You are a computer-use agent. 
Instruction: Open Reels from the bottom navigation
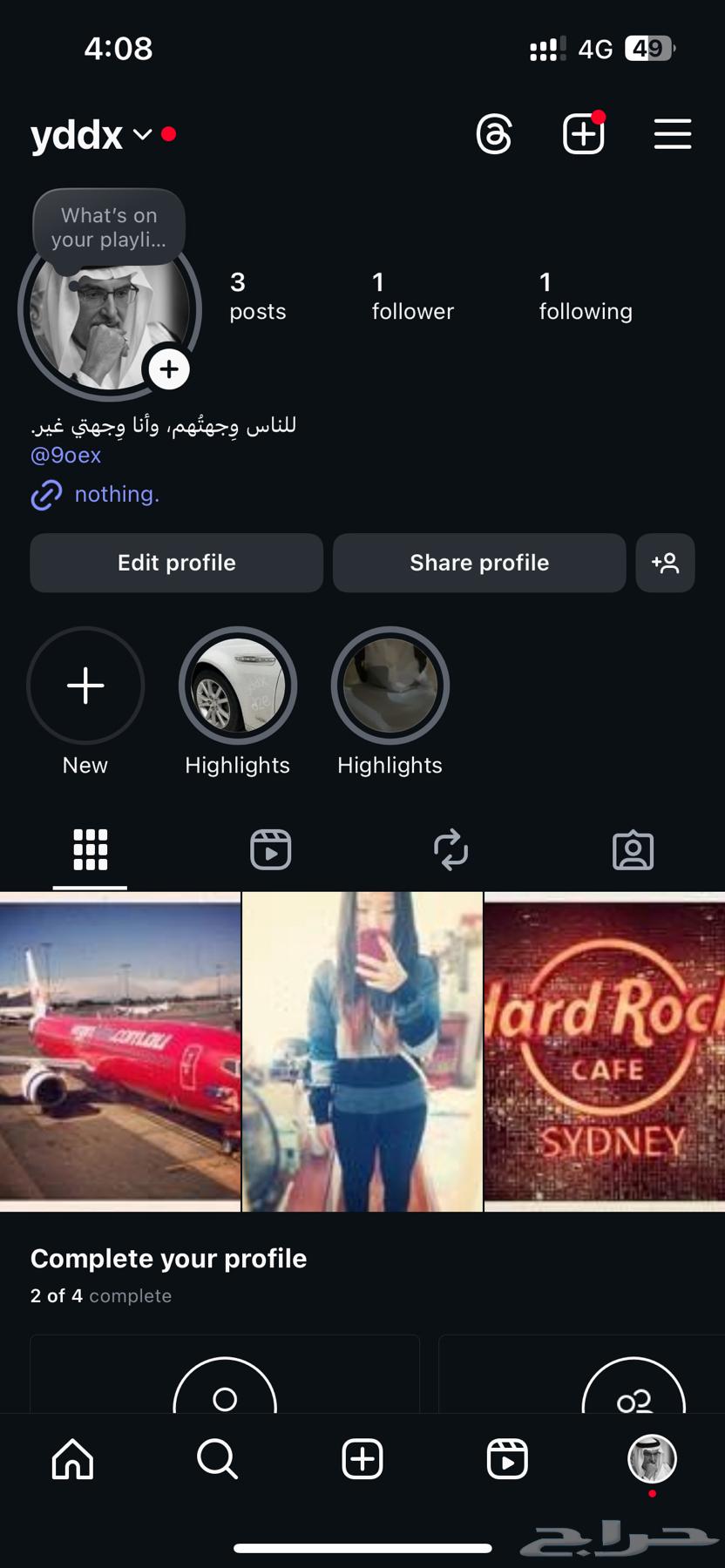click(x=507, y=1460)
